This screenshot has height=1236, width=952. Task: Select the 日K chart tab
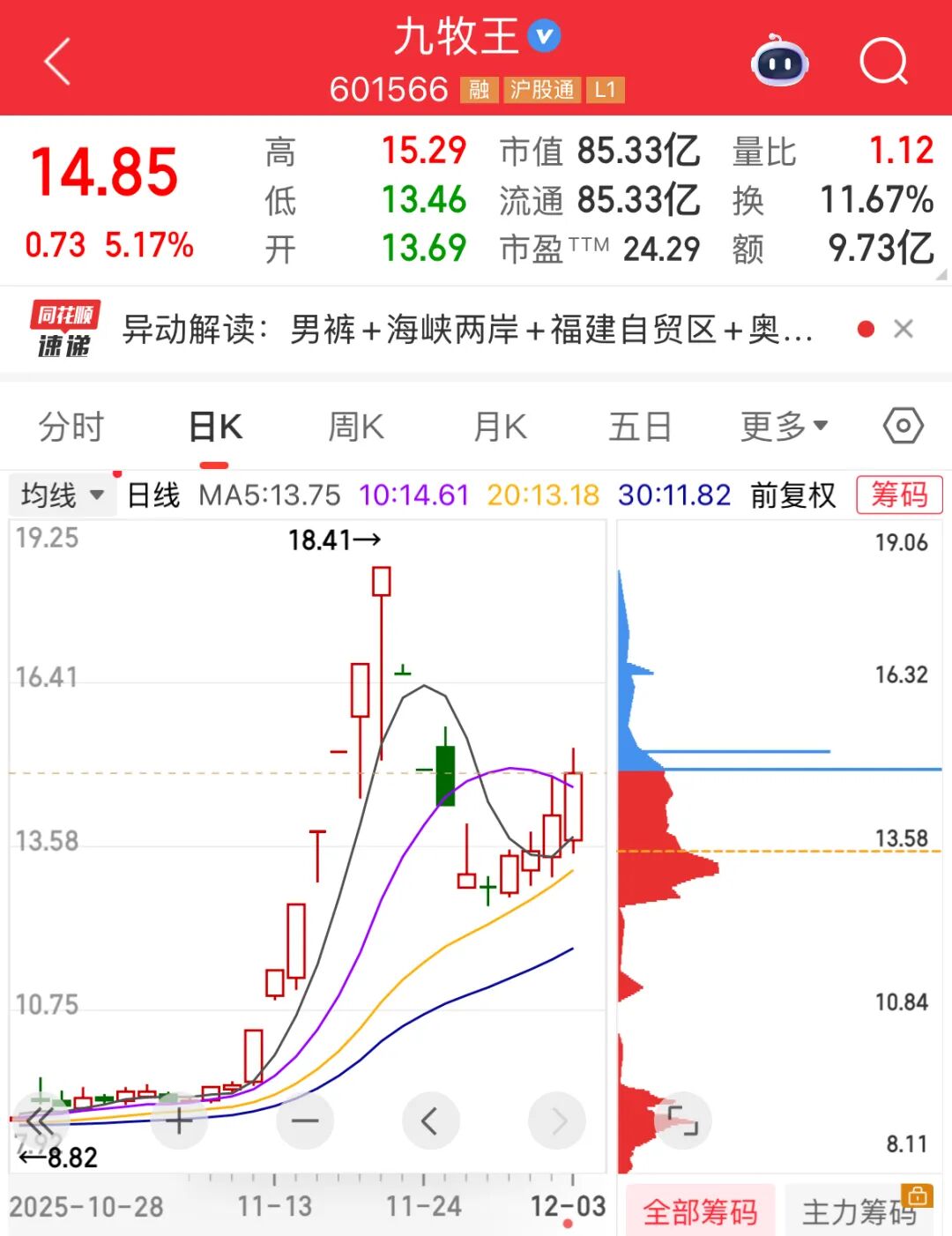[215, 428]
